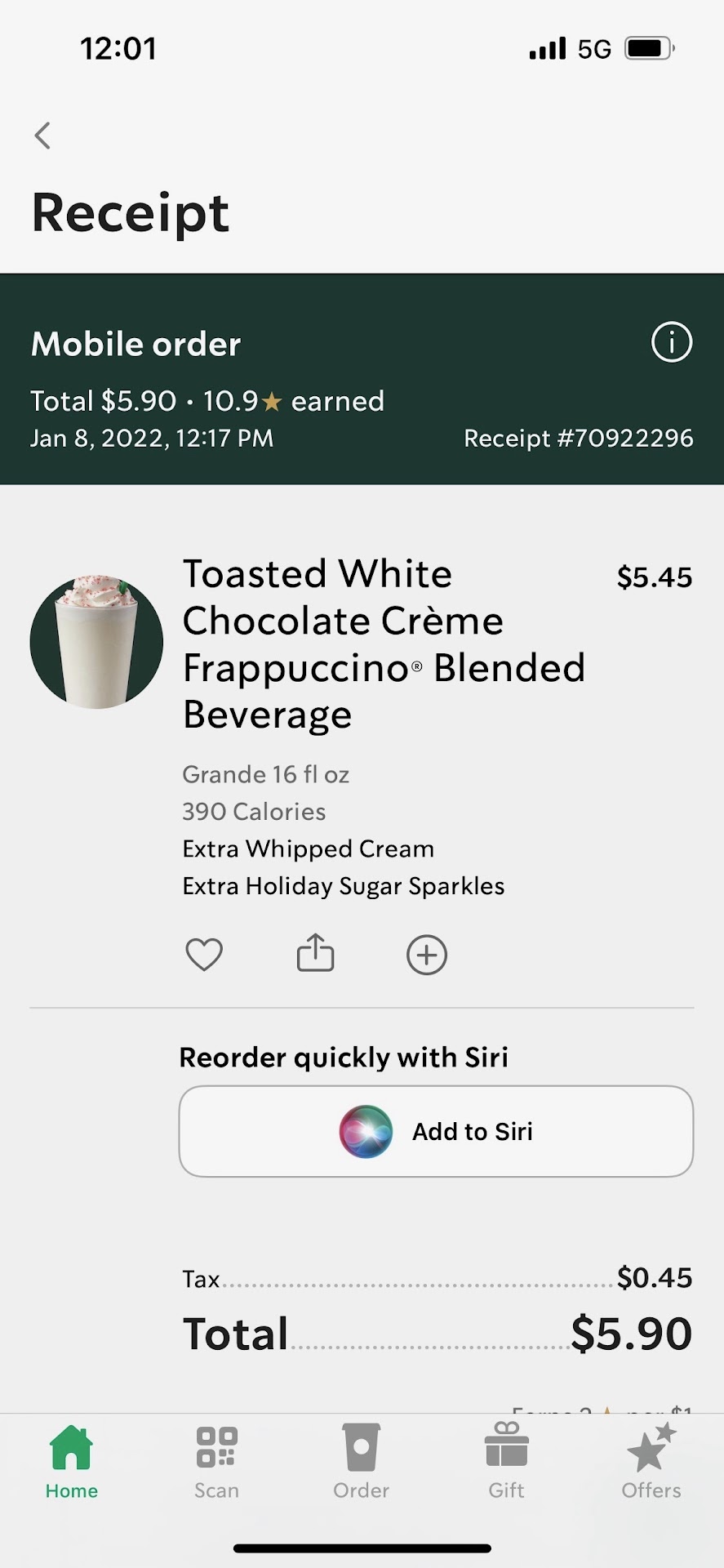Go back from the Receipt screen
This screenshot has width=724, height=1568.
click(43, 136)
